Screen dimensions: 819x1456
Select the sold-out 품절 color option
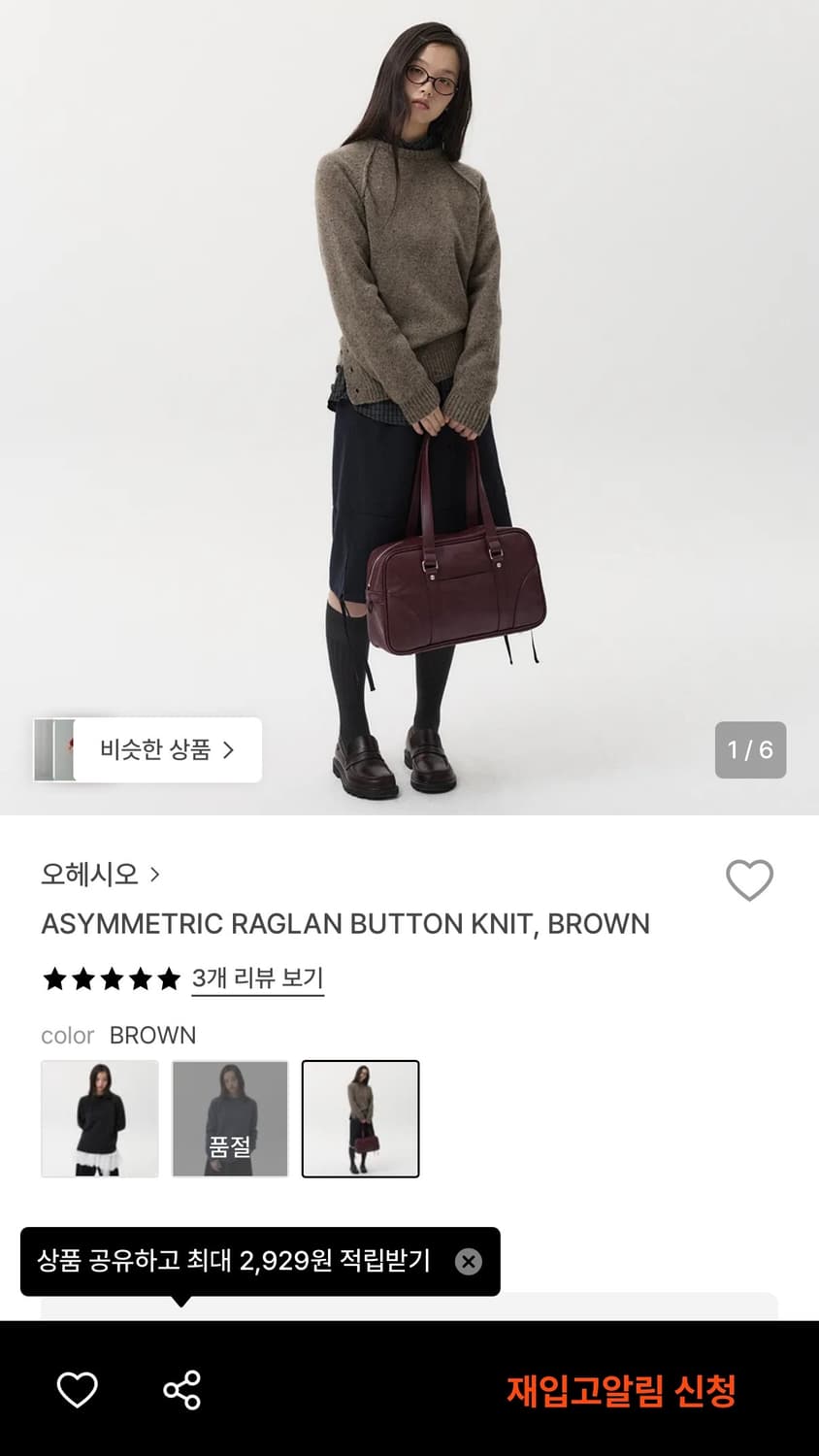[230, 1118]
